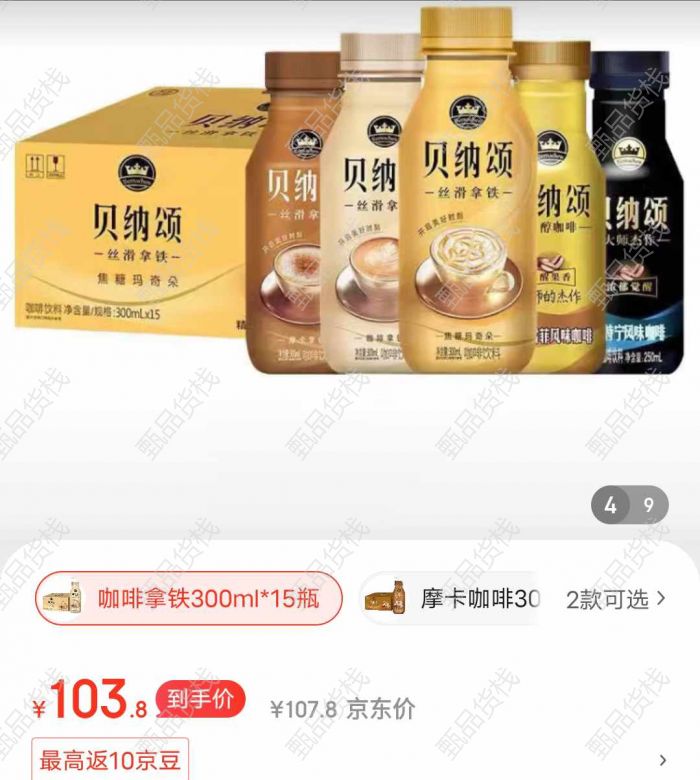Choose the 摩卡咖啡 variant chip
This screenshot has height=780, width=700.
coord(450,599)
